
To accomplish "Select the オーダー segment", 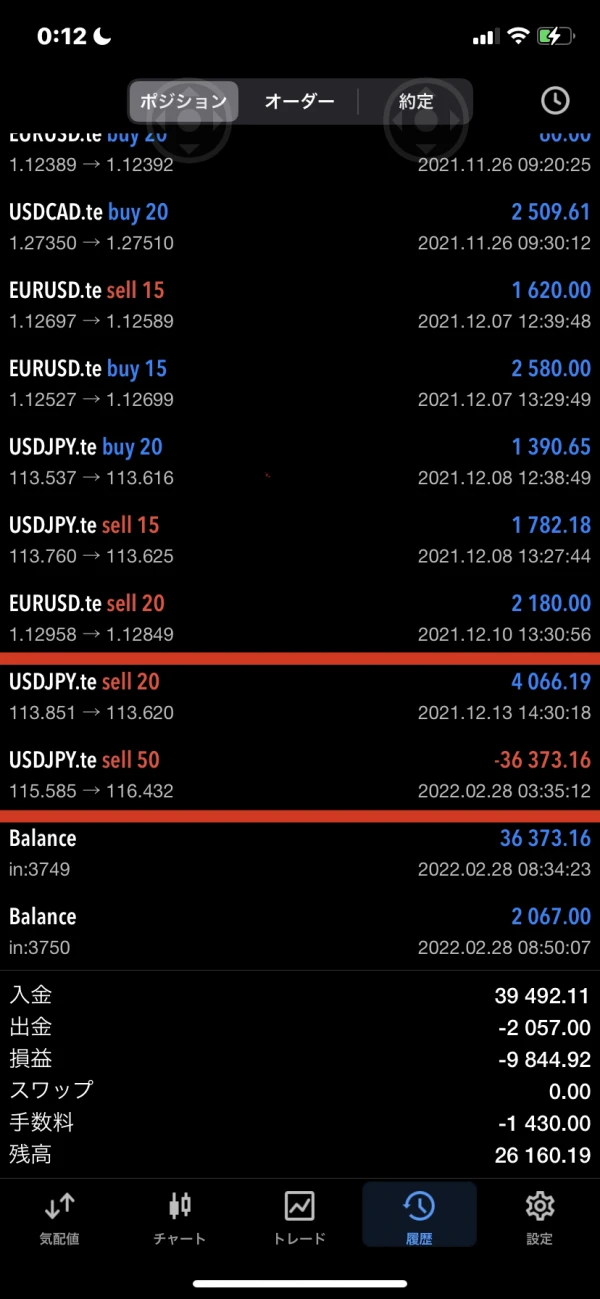I will pos(299,101).
